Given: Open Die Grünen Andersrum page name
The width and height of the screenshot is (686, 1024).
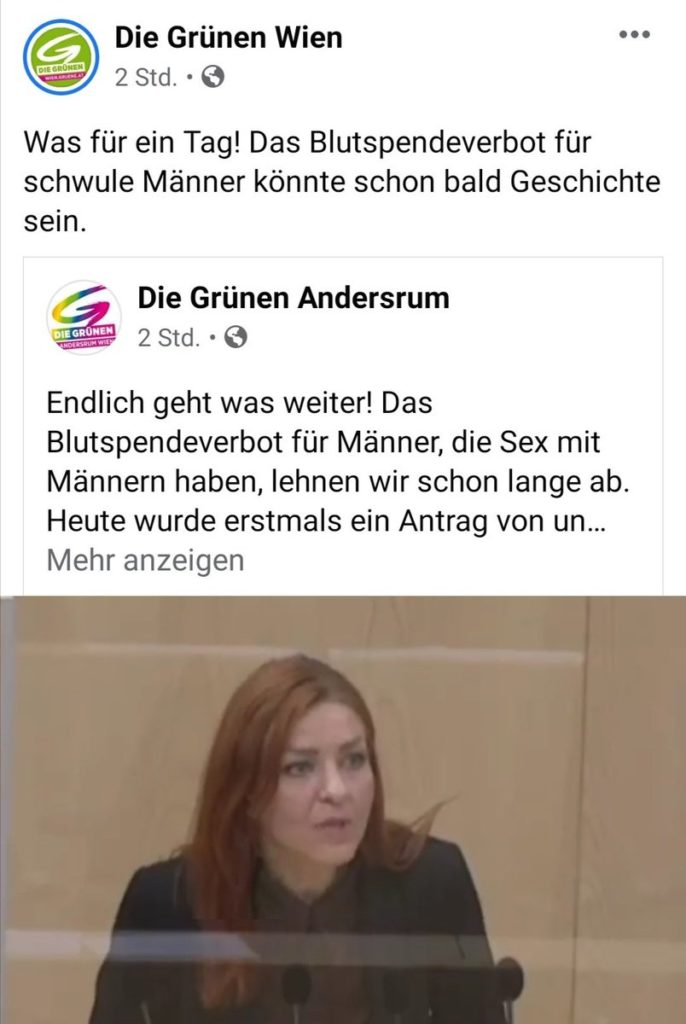Looking at the screenshot, I should 293,297.
